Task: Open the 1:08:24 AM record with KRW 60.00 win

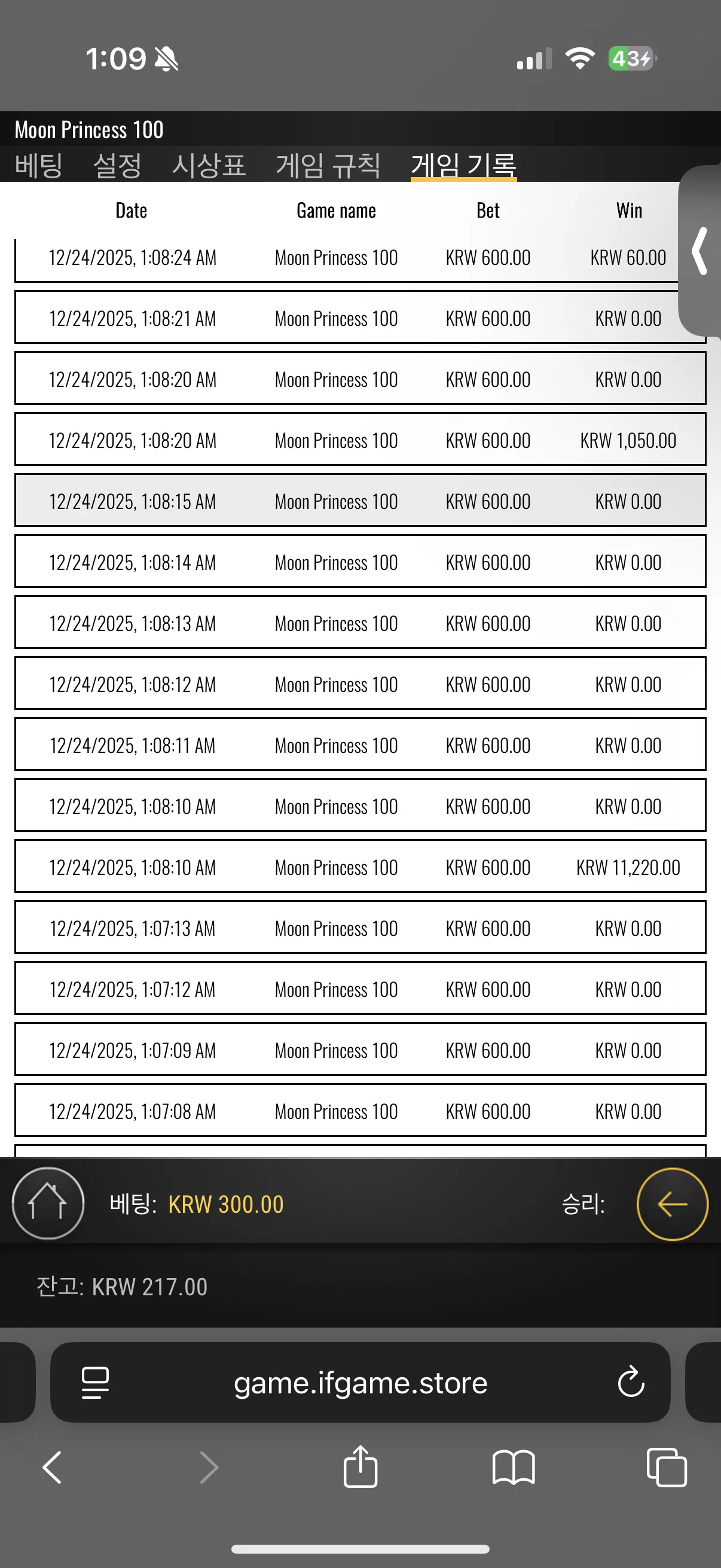Action: (x=347, y=258)
